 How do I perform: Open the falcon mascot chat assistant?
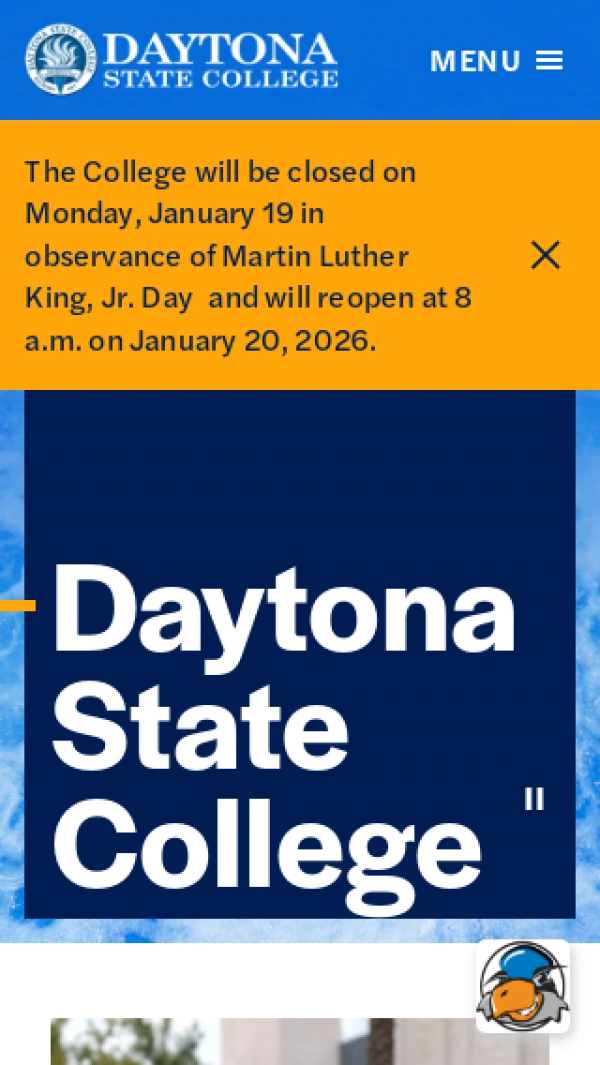point(522,986)
